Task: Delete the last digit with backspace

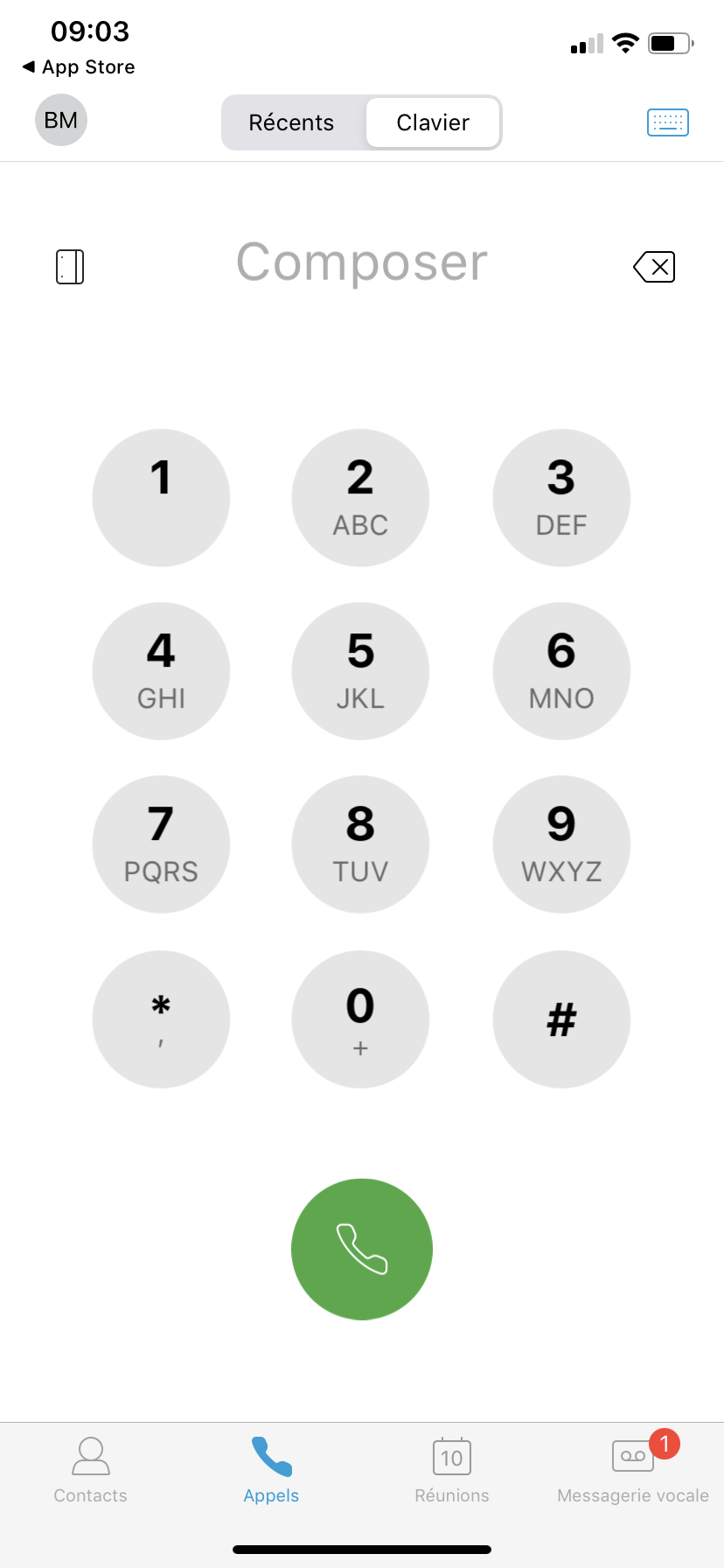Action: click(x=654, y=267)
